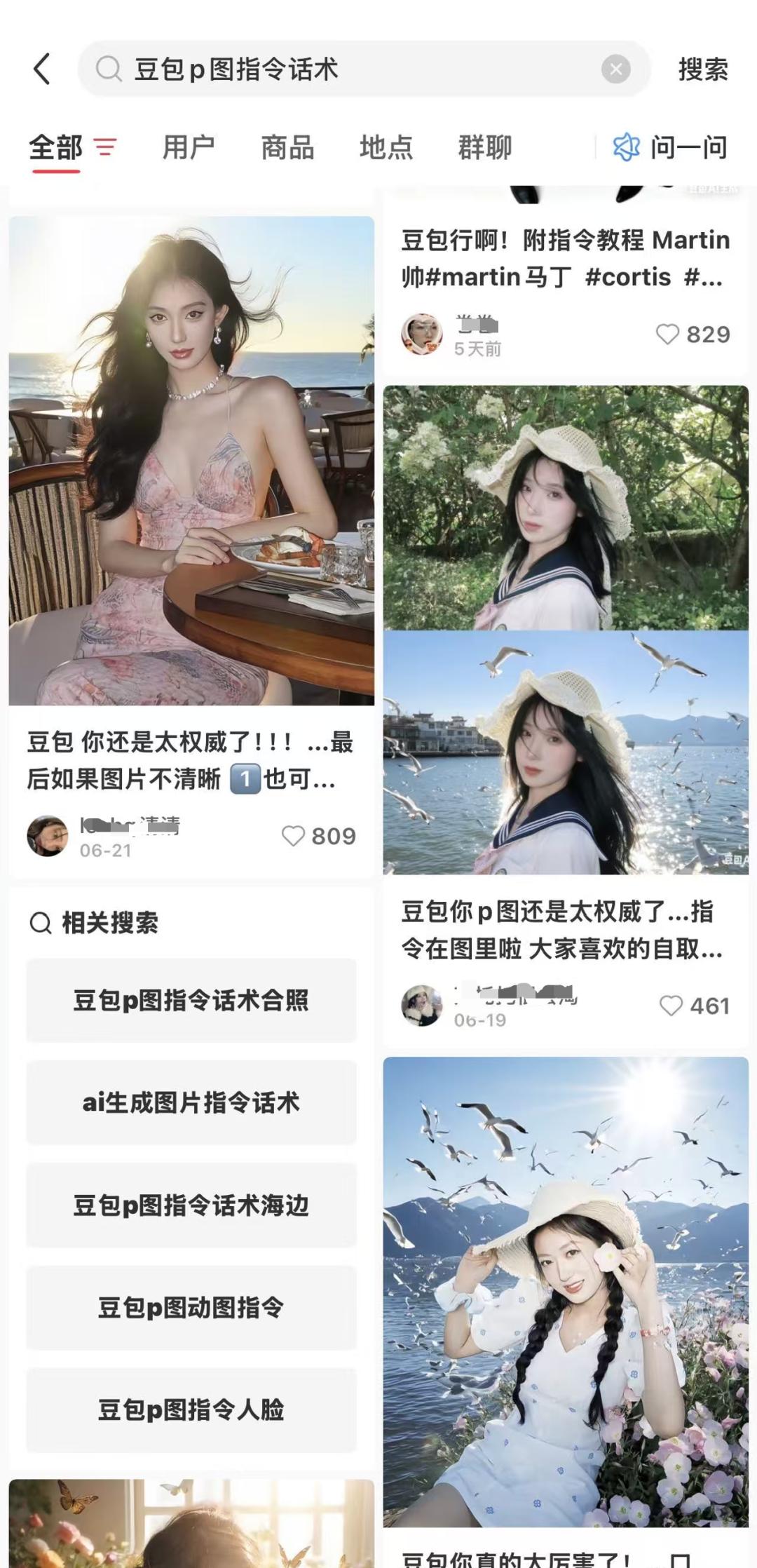
Task: Clear the search text with the X
Action: [615, 69]
